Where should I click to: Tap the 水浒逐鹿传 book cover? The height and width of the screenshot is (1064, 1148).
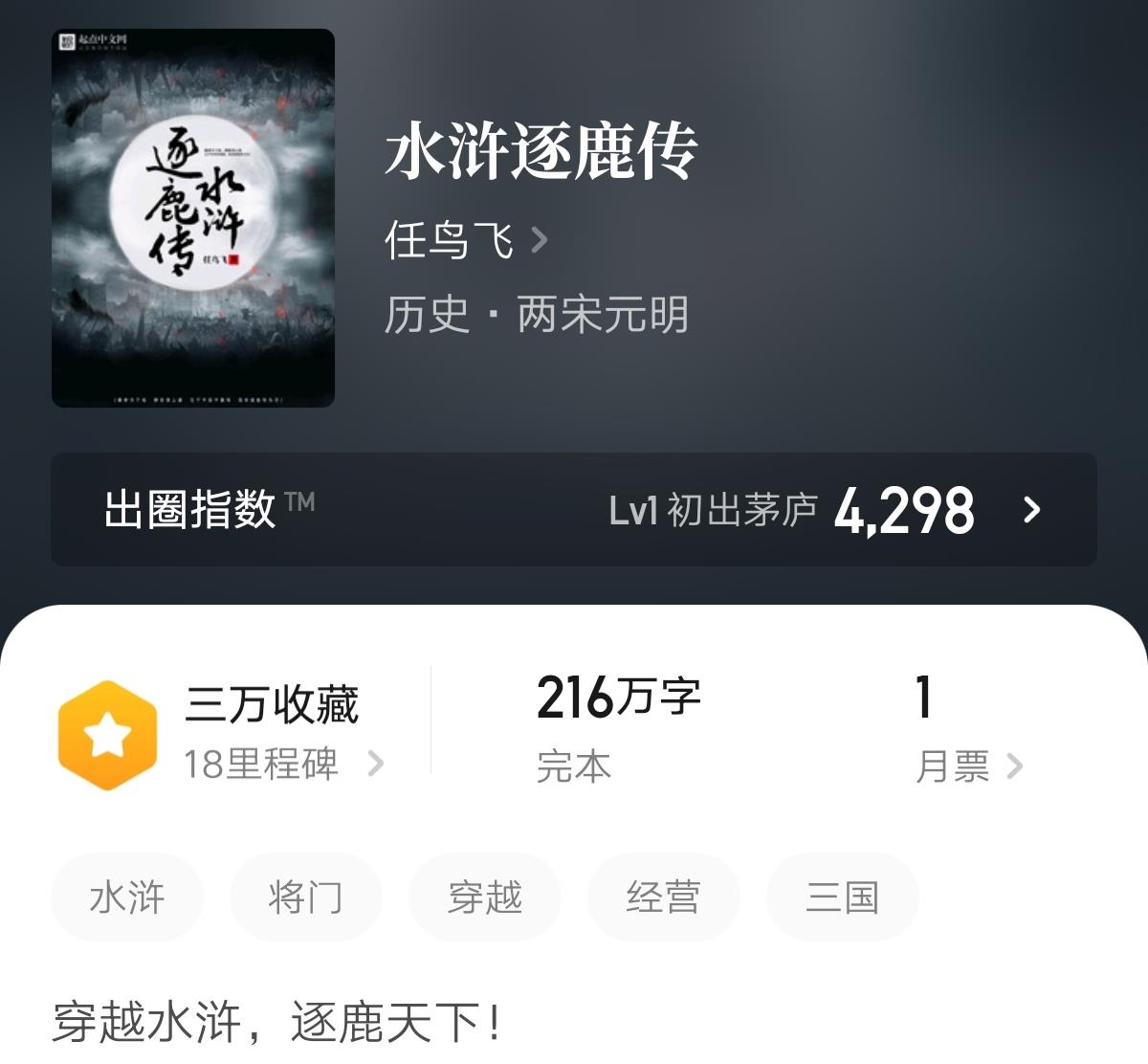(x=193, y=218)
